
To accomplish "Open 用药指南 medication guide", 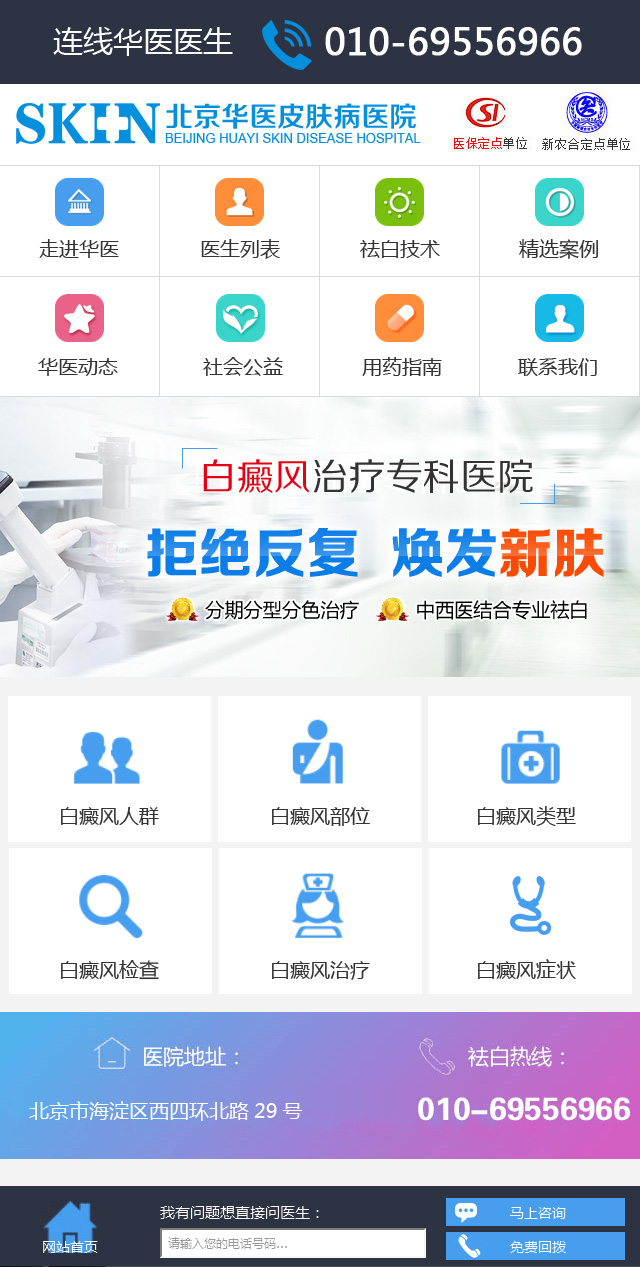I will 399,337.
